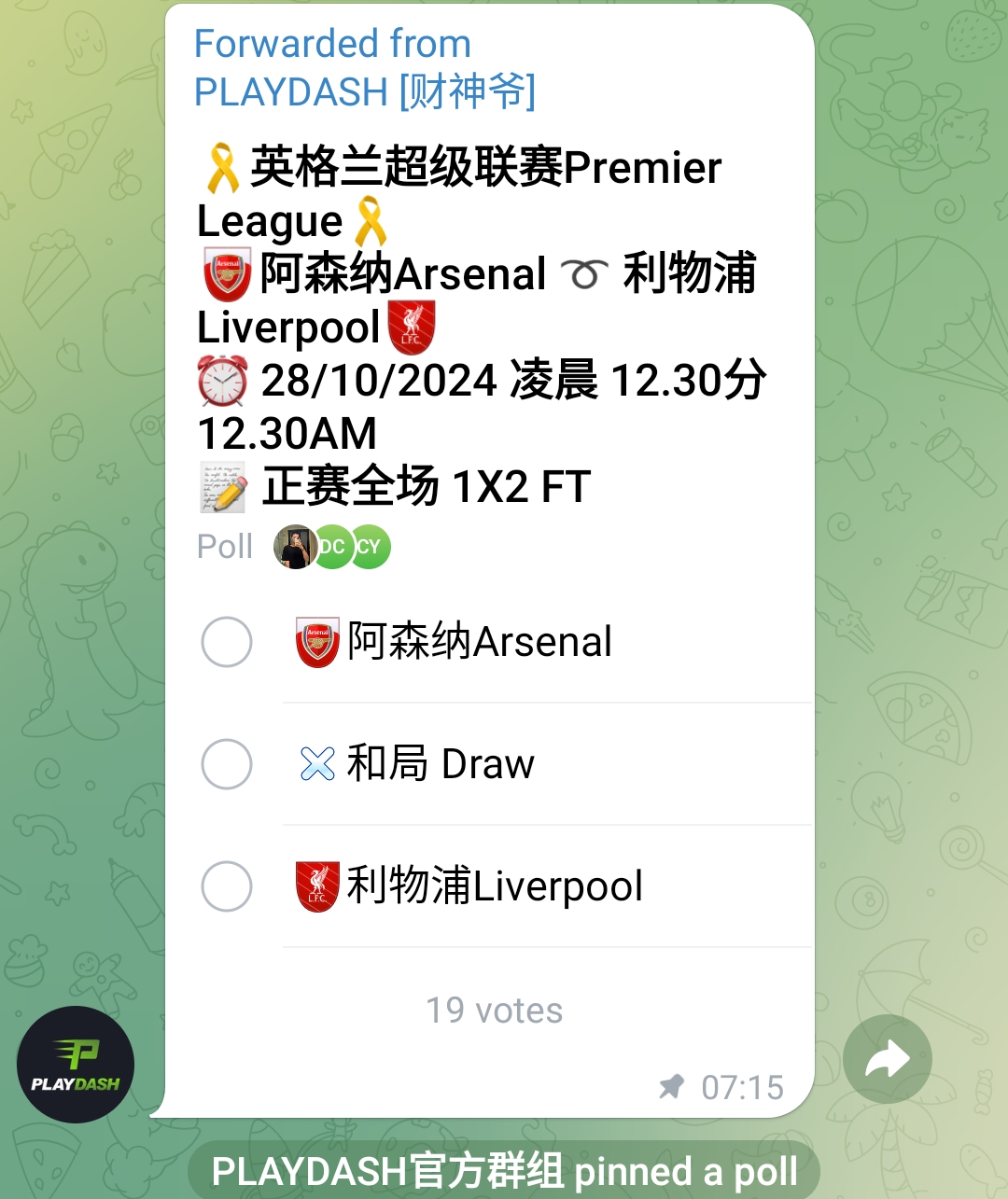Tap the Arsenal crest icon in the first option
The height and width of the screenshot is (1199, 1008).
point(316,641)
